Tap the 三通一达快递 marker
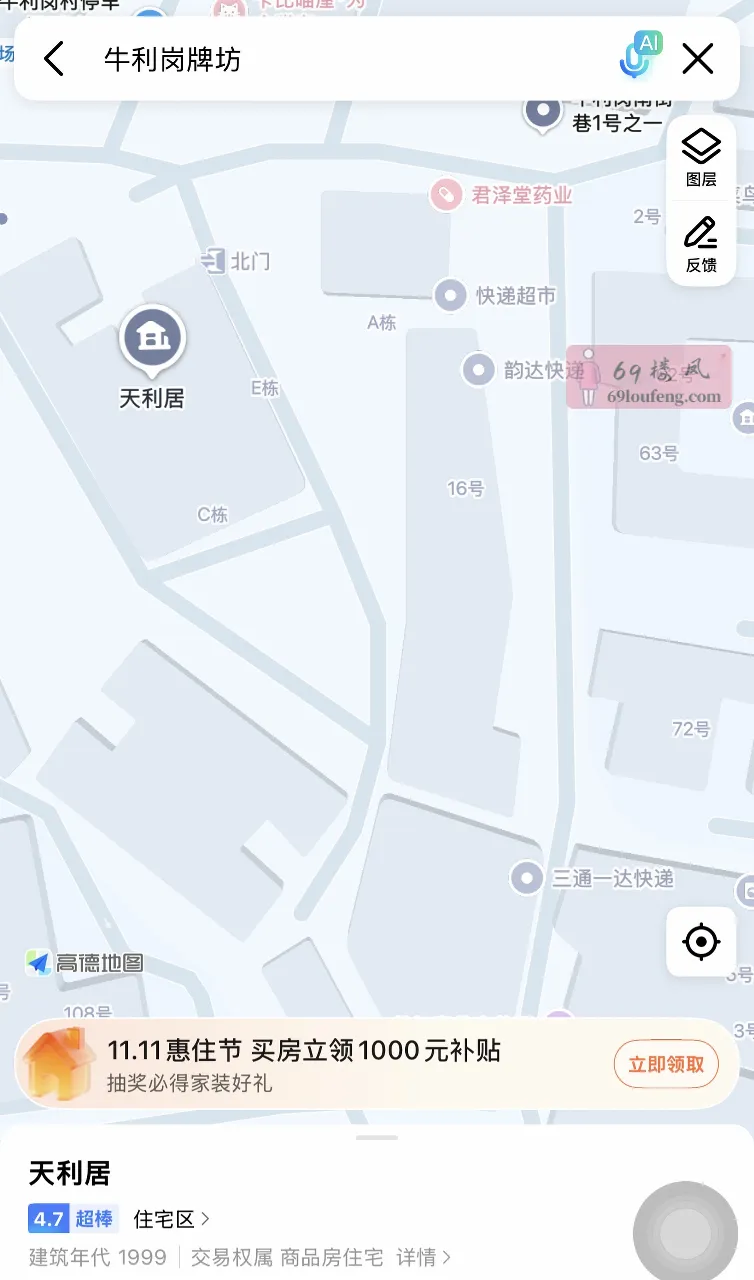This screenshot has height=1280, width=754. [x=527, y=879]
